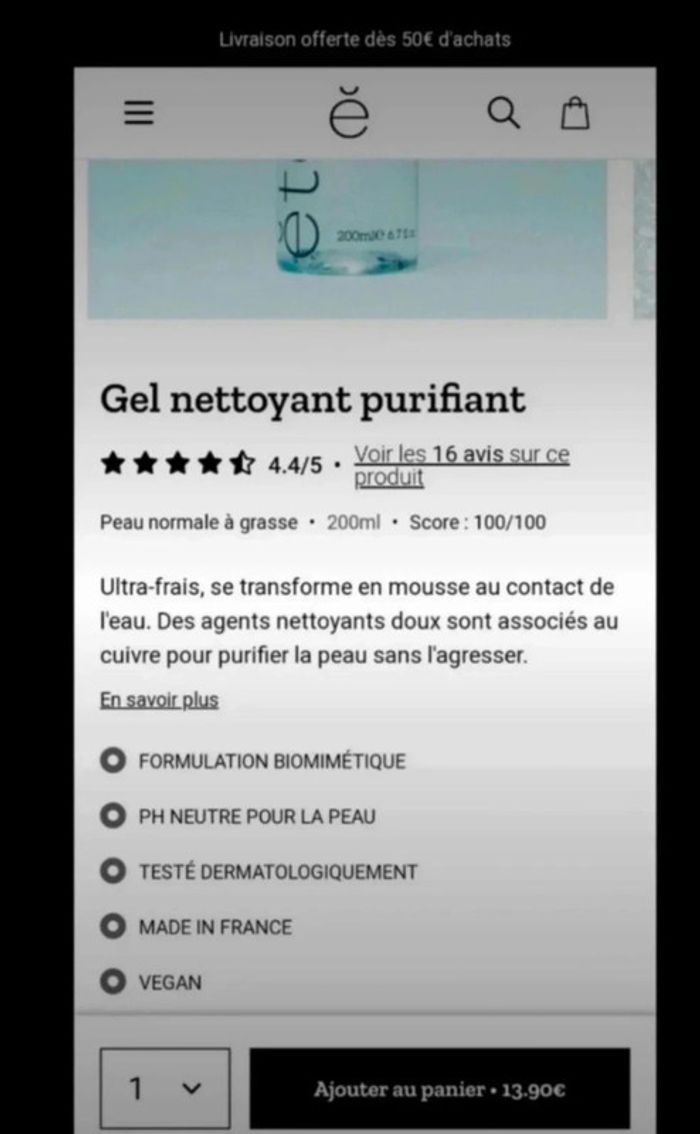Open the quantity dropdown selector
The width and height of the screenshot is (700, 1134).
[x=165, y=1089]
